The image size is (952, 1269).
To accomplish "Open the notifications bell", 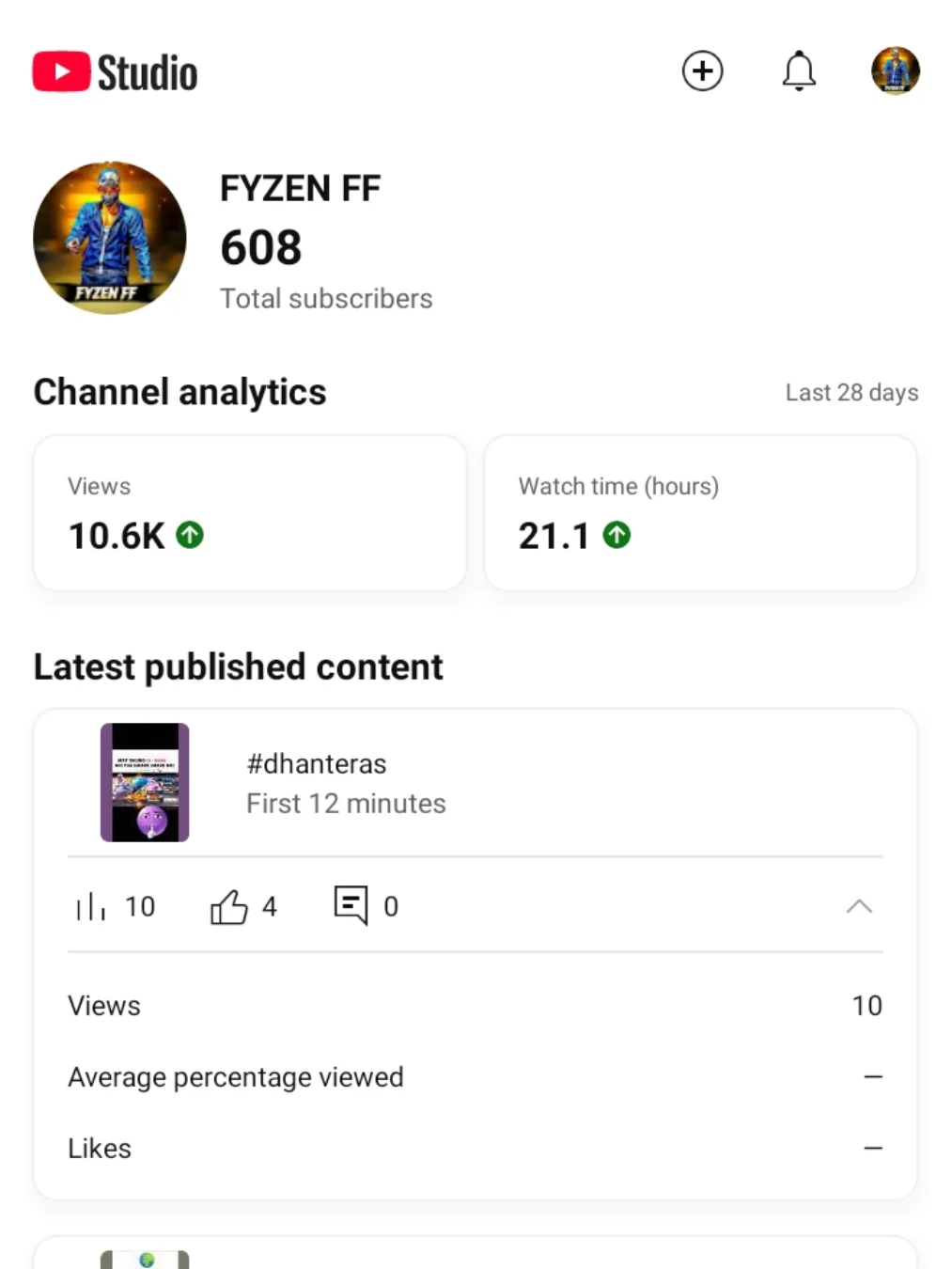I will (x=799, y=71).
